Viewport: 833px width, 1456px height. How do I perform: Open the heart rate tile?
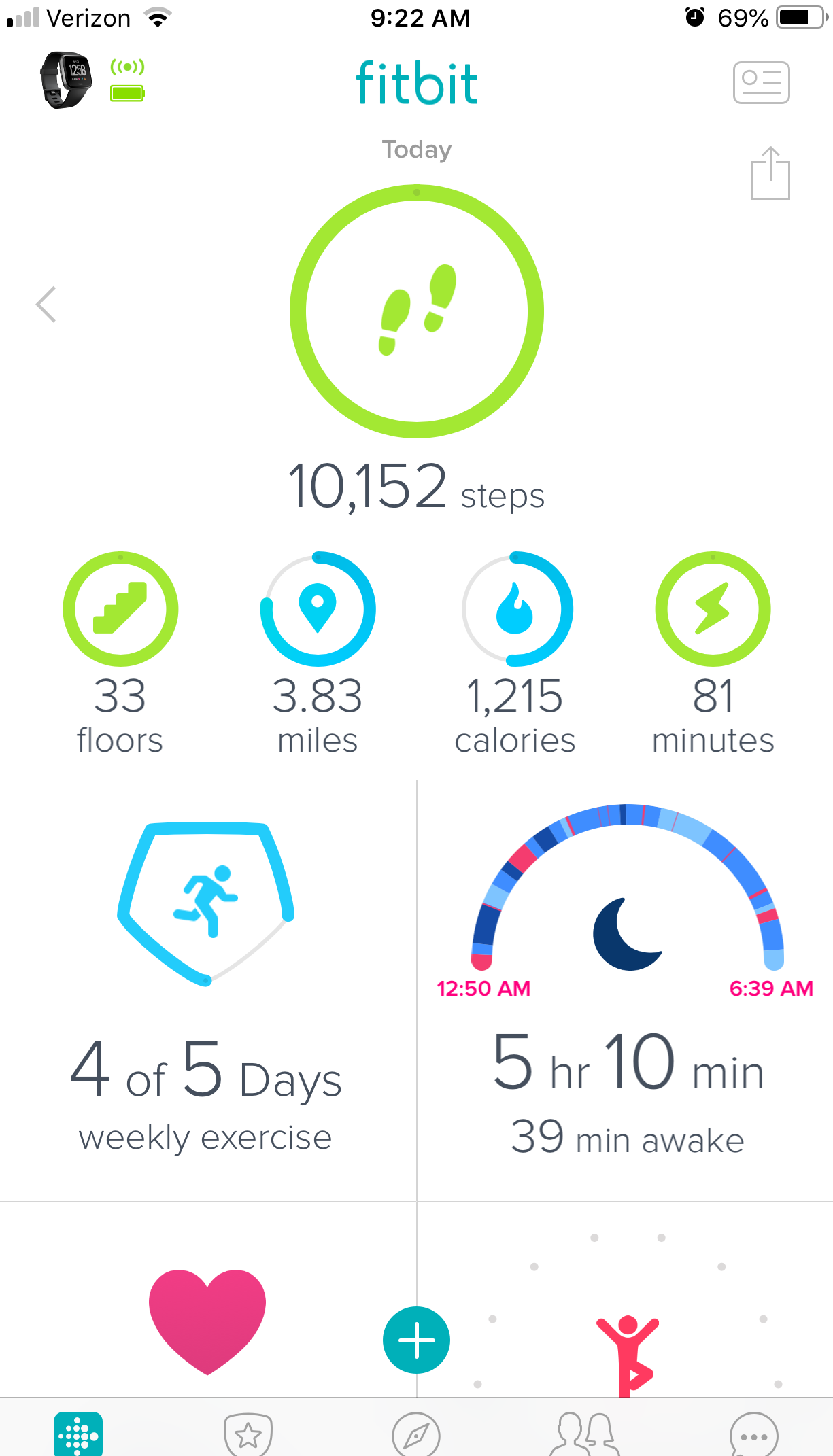(207, 1322)
